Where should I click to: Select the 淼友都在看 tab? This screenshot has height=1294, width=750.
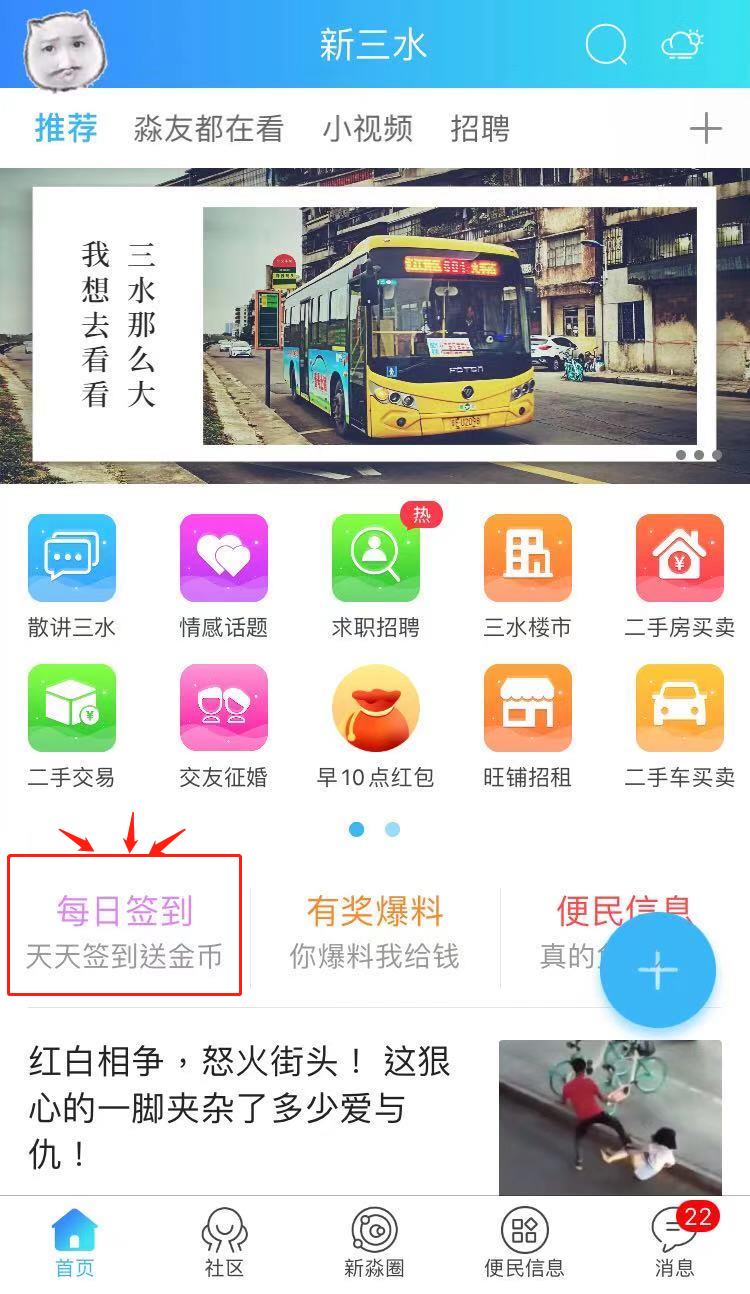point(208,129)
